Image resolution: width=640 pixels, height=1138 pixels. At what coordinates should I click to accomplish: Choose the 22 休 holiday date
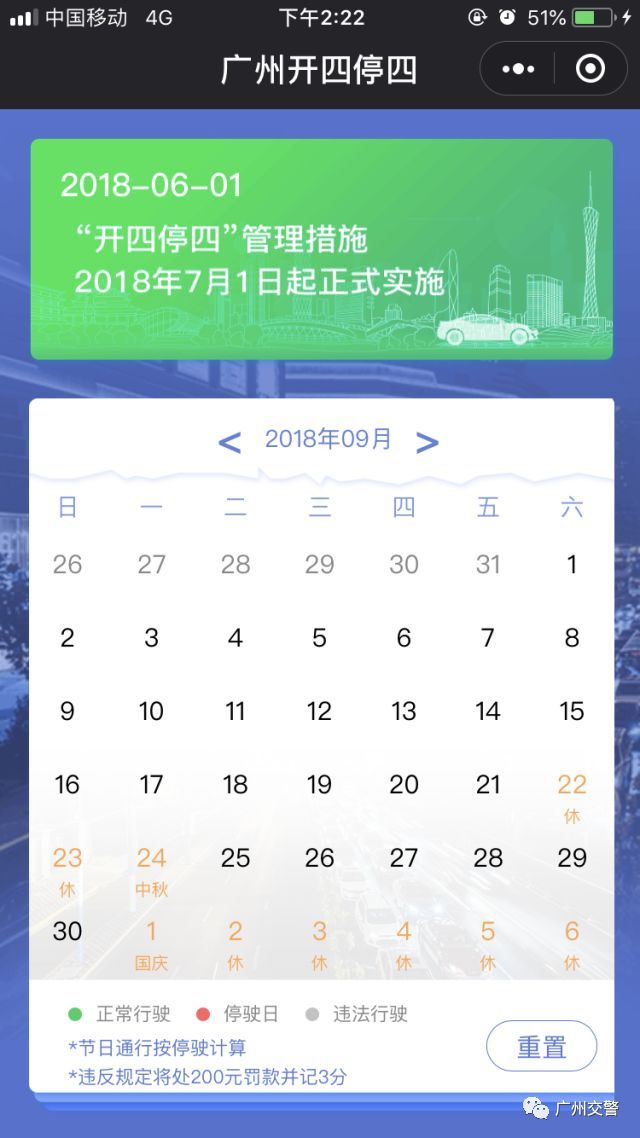pyautogui.click(x=572, y=795)
